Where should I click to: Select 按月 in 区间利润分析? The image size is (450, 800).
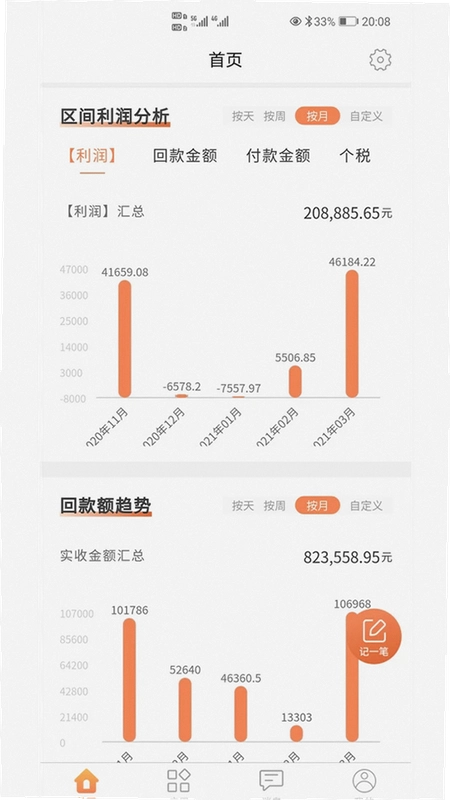click(317, 116)
